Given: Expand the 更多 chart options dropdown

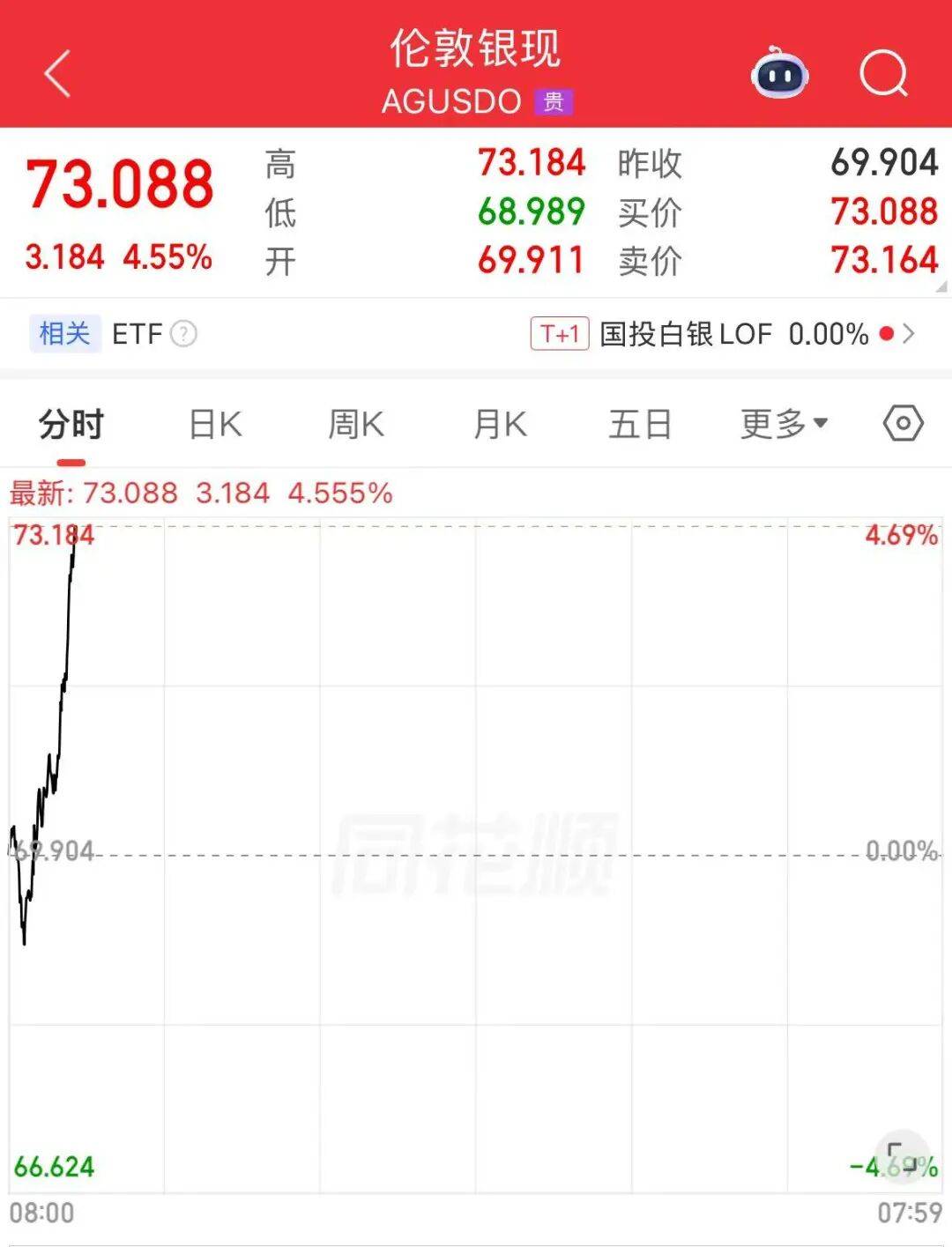Looking at the screenshot, I should pos(784,425).
